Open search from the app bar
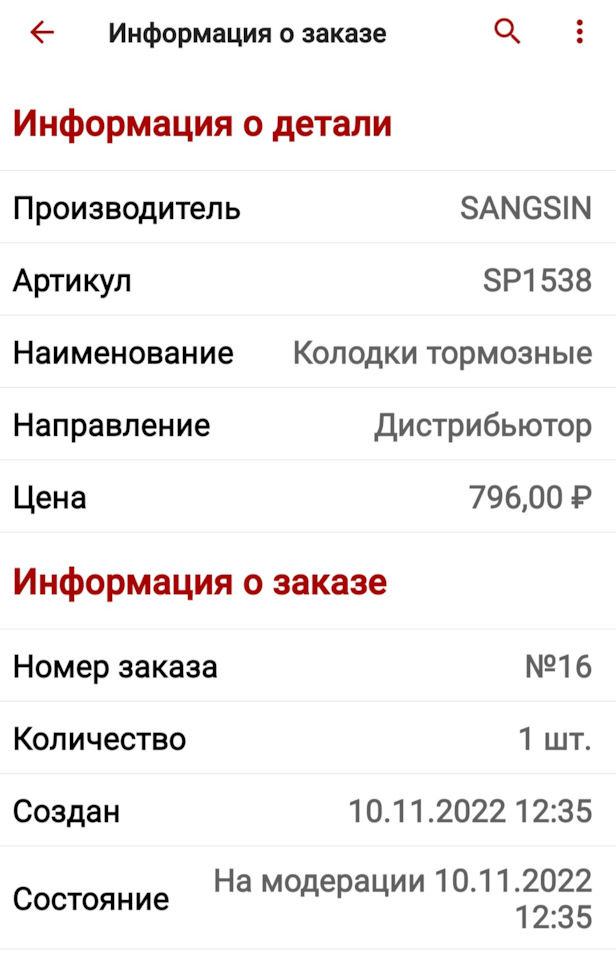 coord(508,32)
